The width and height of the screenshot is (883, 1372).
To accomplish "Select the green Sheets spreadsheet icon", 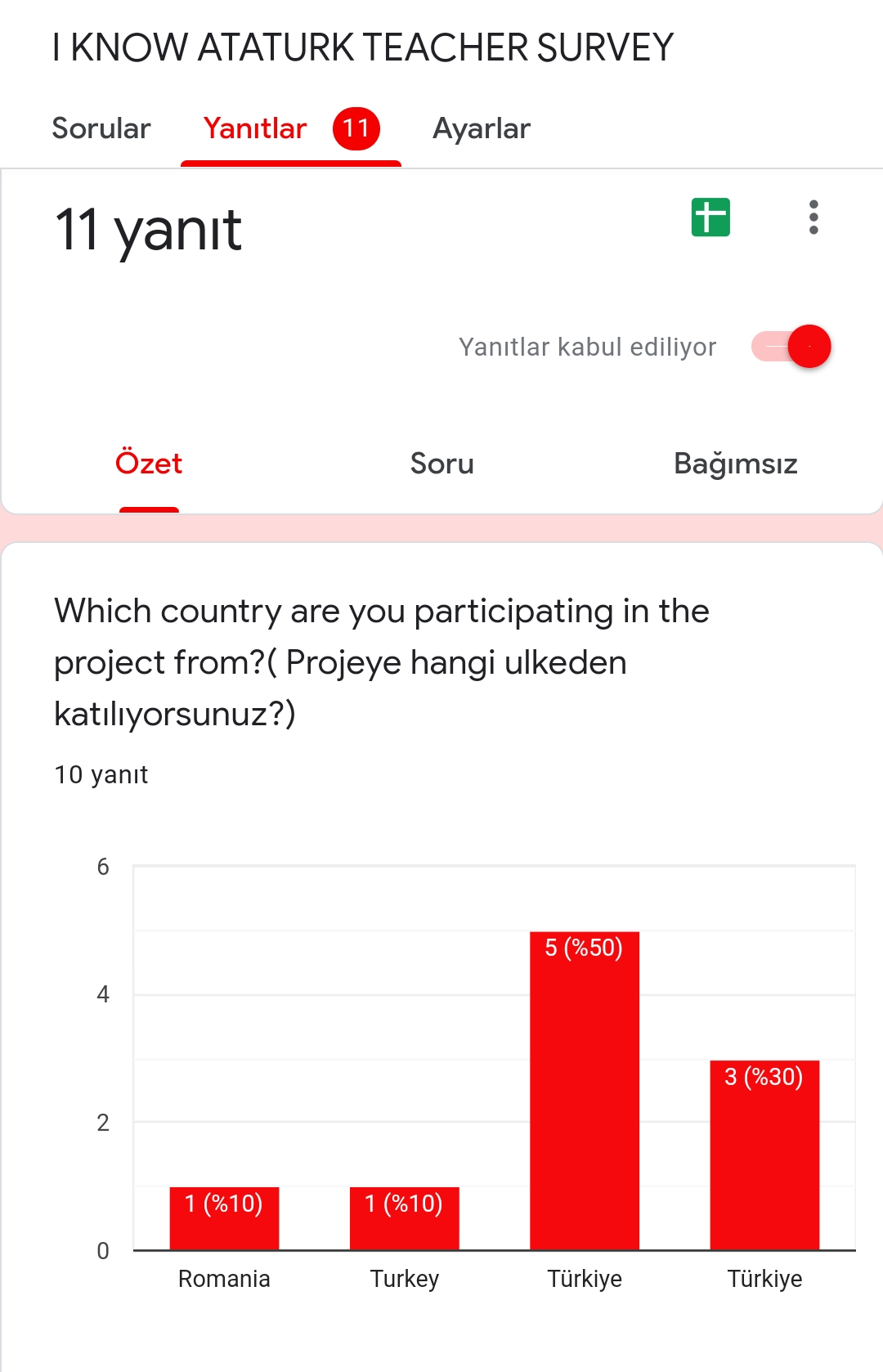I will pyautogui.click(x=710, y=217).
